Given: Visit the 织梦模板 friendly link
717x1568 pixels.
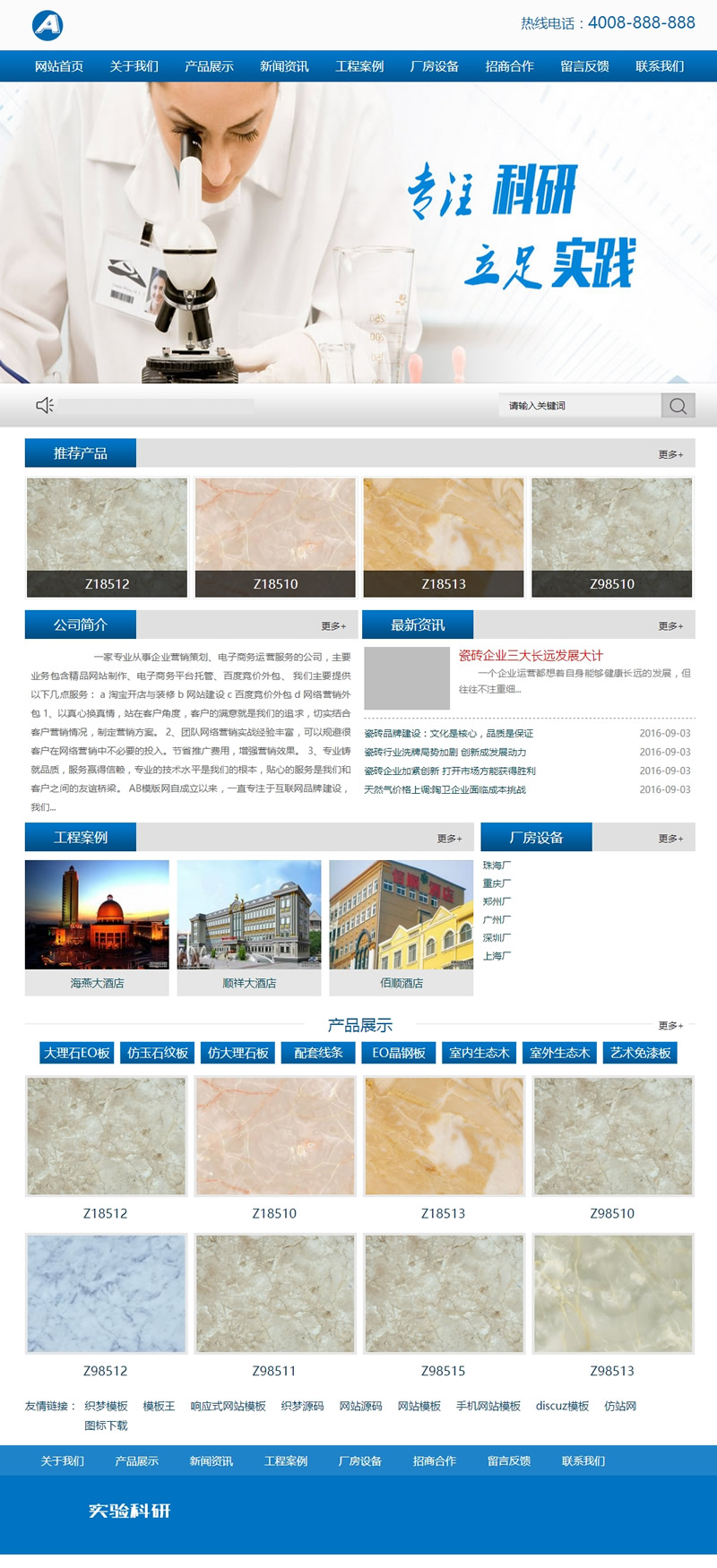Looking at the screenshot, I should tap(106, 1406).
